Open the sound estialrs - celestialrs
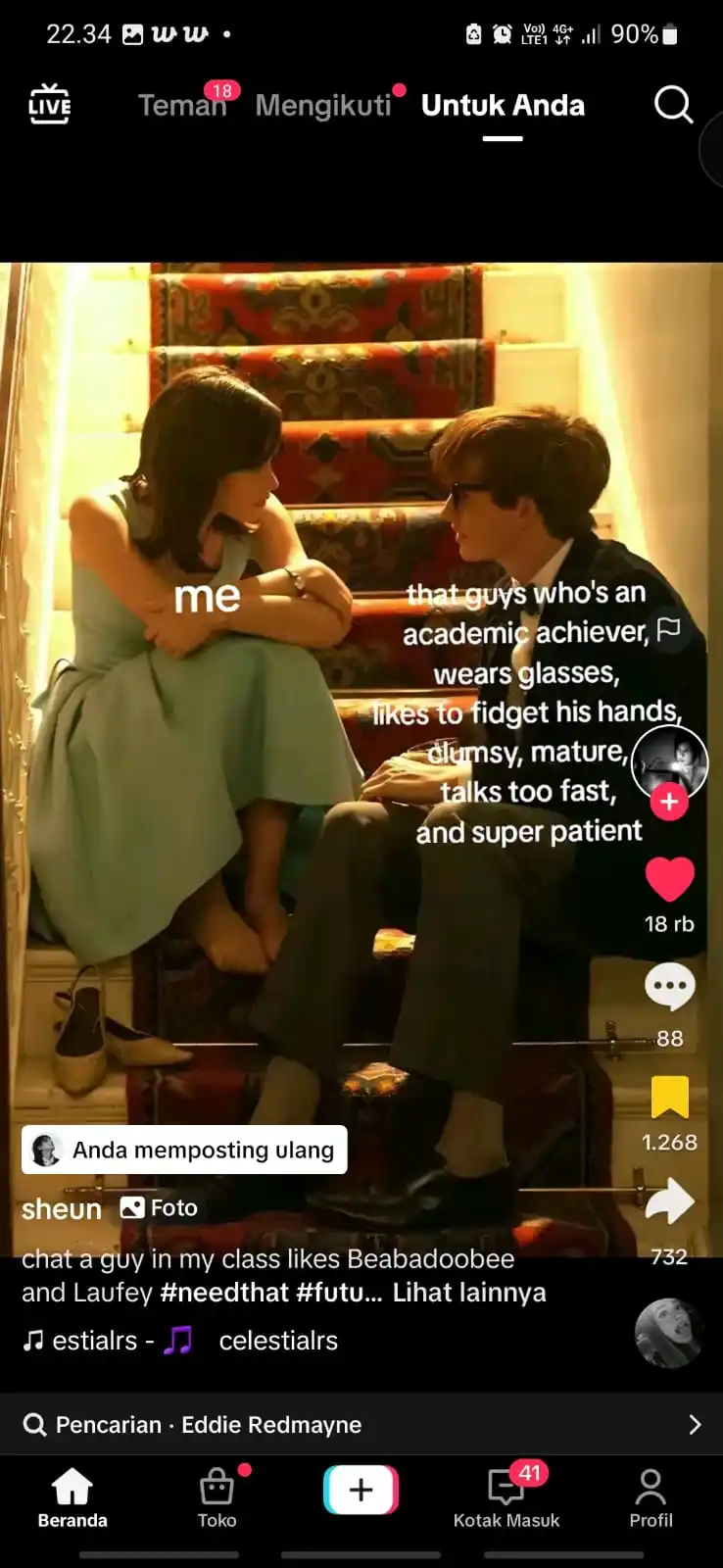The height and width of the screenshot is (1568, 723). (x=180, y=1340)
